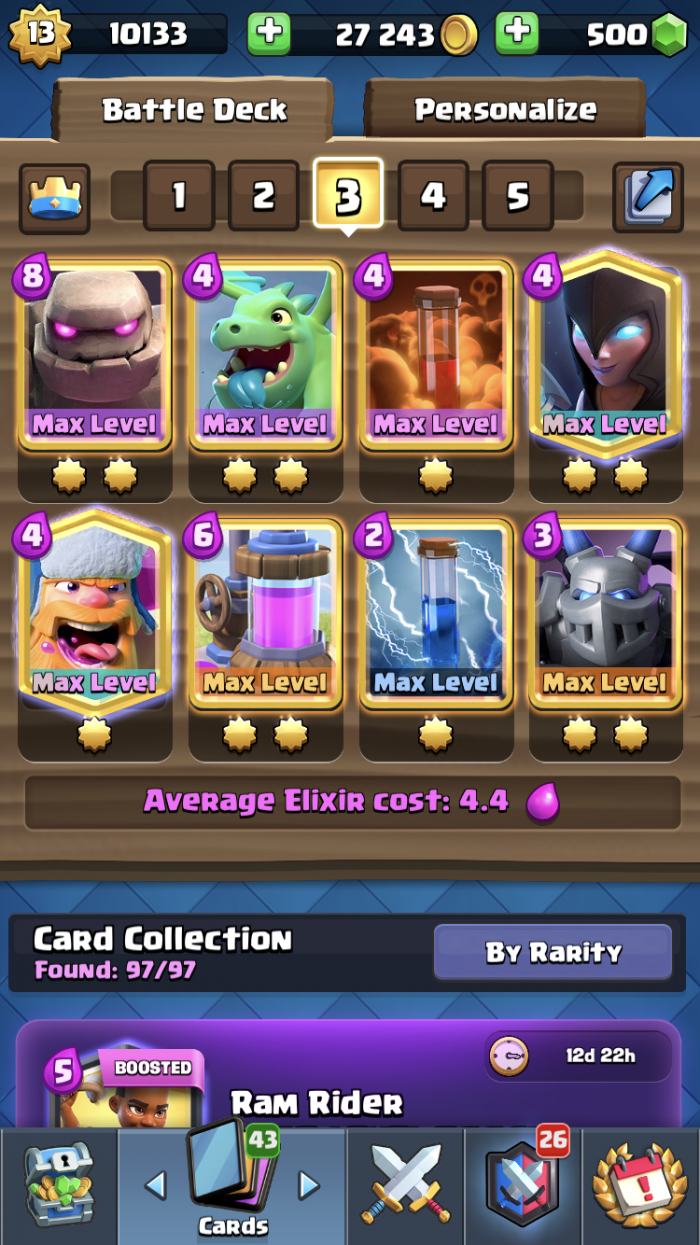Select the Mega Minion card

click(x=606, y=612)
